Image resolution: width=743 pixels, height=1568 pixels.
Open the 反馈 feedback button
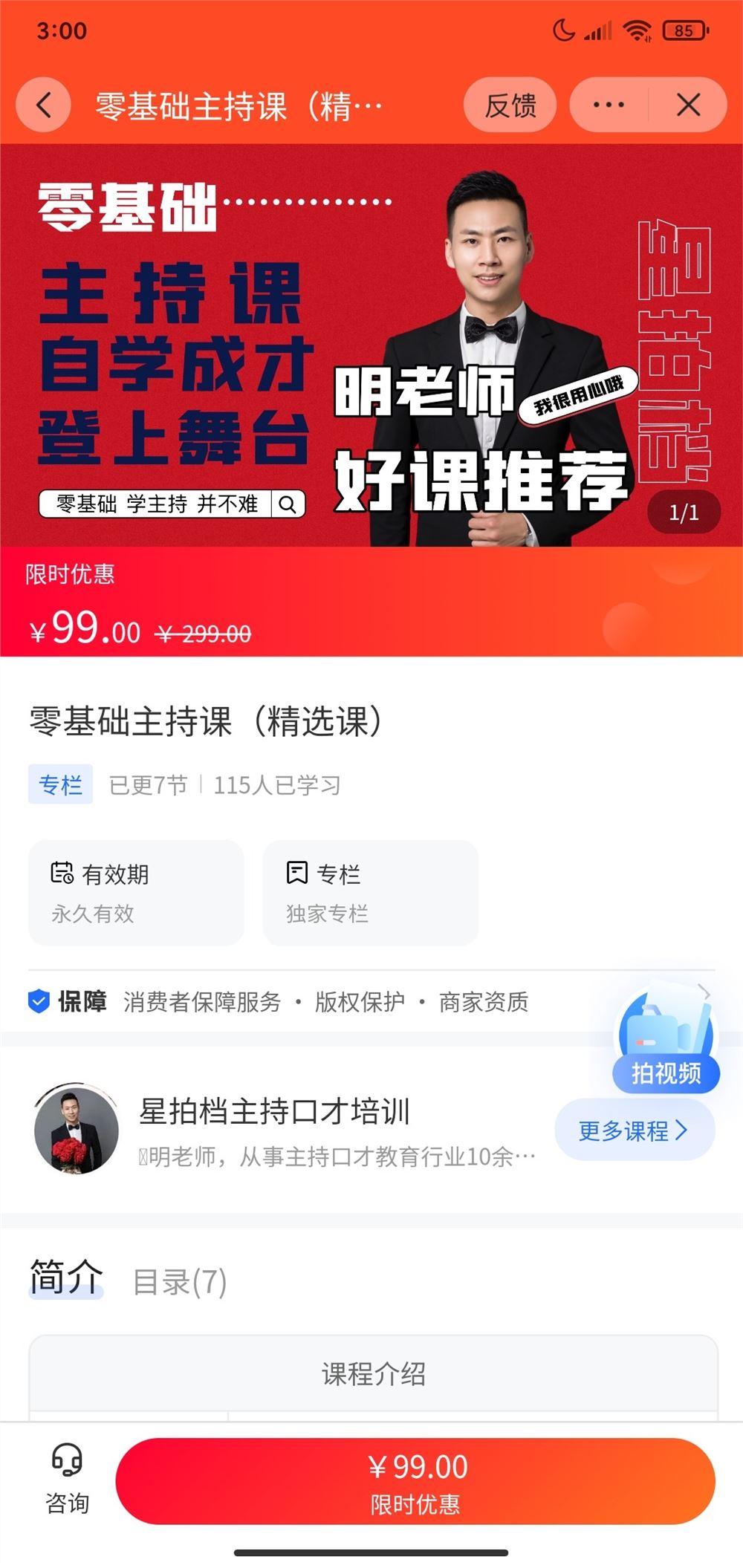(x=510, y=105)
